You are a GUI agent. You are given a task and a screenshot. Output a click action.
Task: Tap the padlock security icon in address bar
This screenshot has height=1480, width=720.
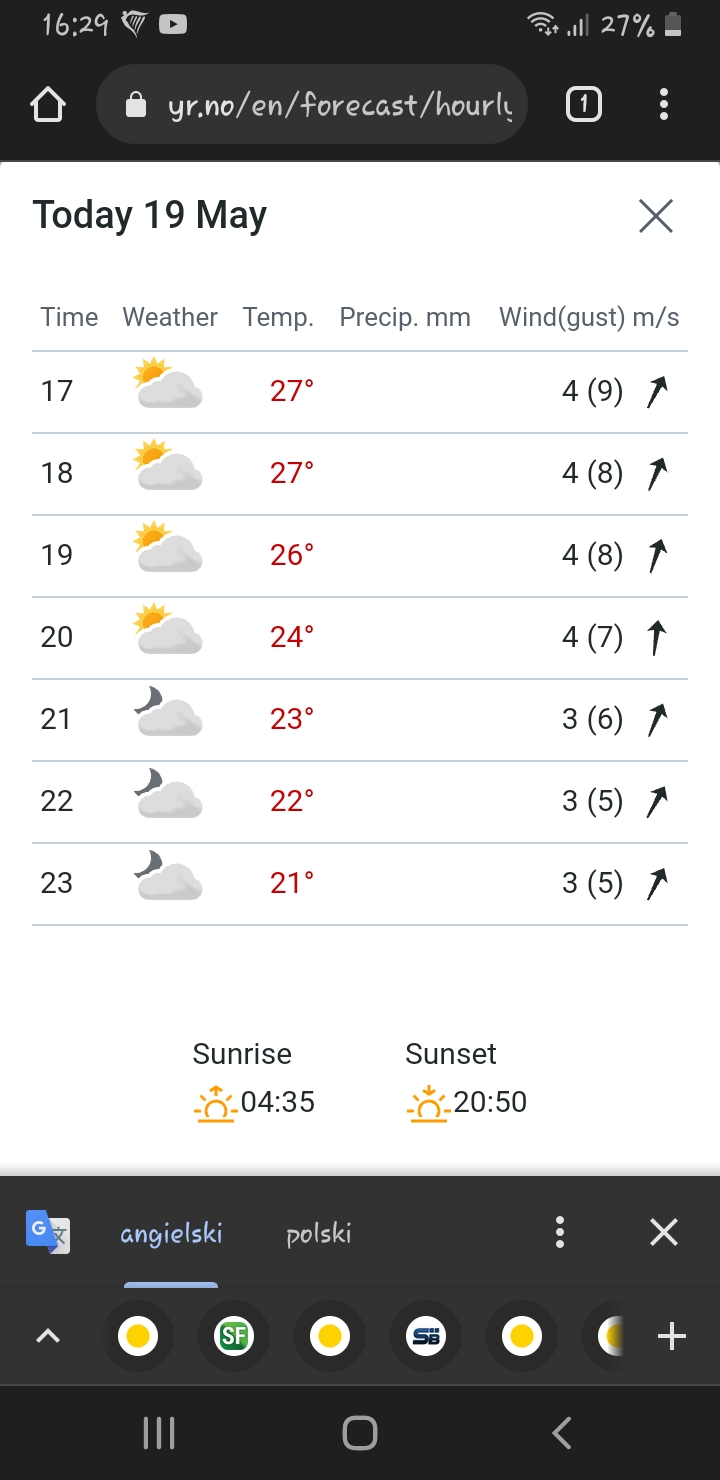tap(134, 103)
